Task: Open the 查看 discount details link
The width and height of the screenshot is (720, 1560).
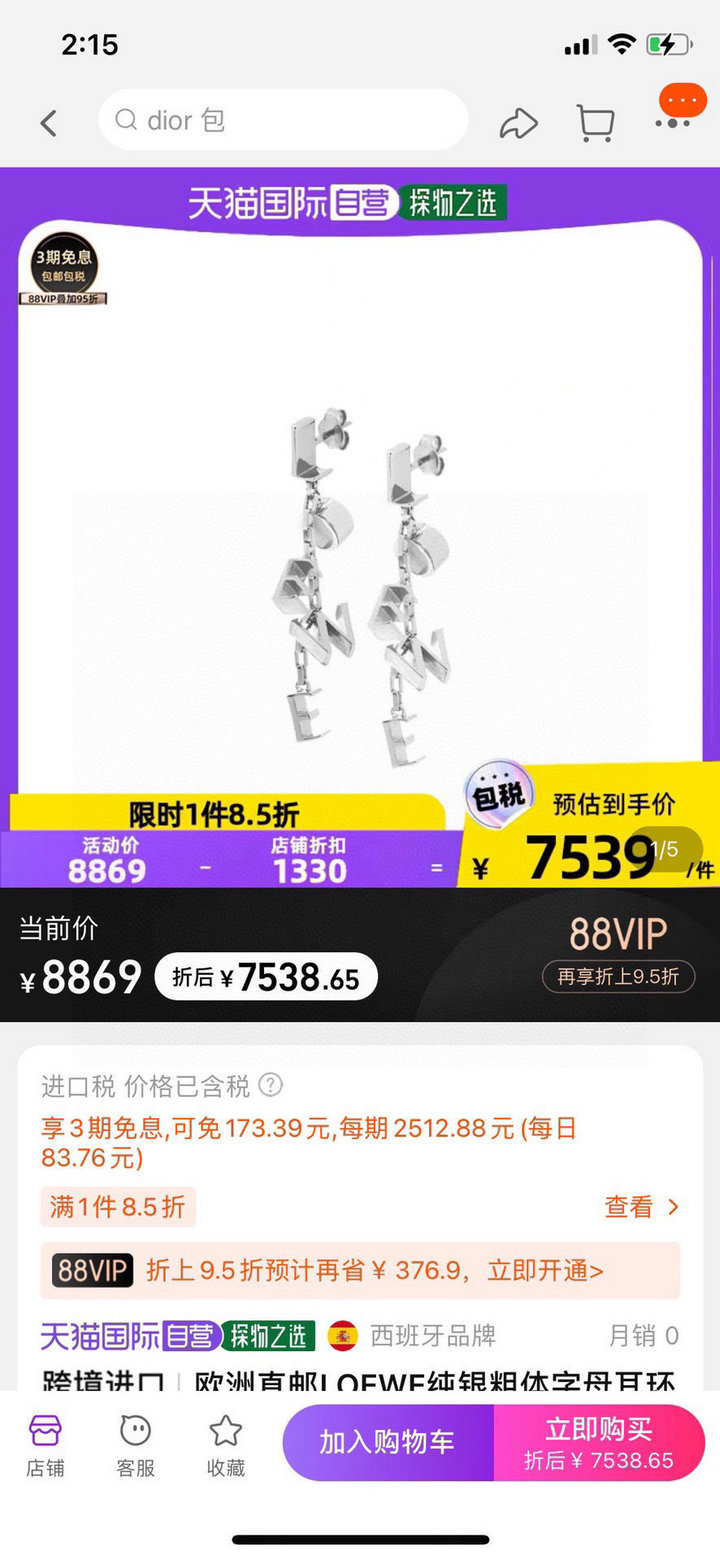Action: point(642,1207)
